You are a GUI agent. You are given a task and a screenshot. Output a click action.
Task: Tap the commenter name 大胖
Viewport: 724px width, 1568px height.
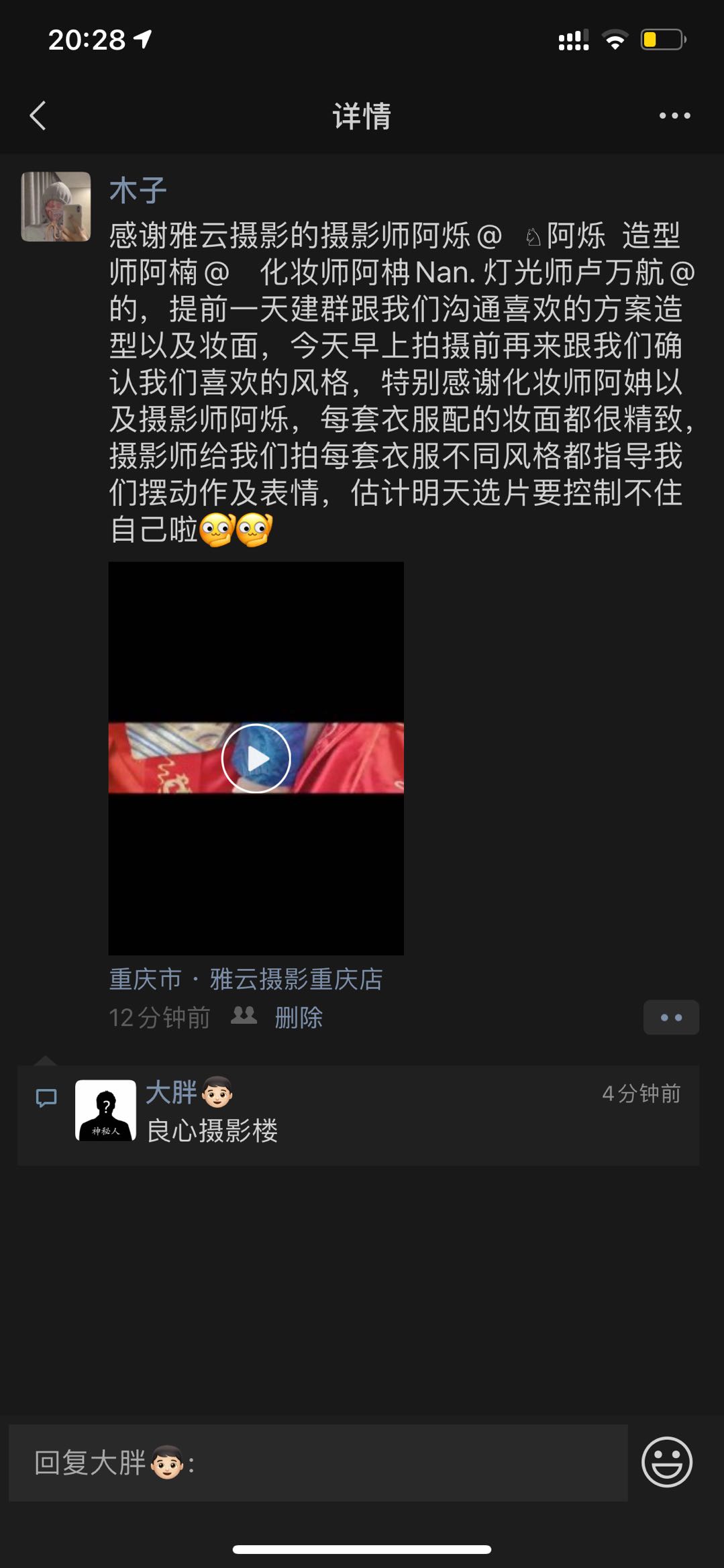click(x=171, y=1092)
